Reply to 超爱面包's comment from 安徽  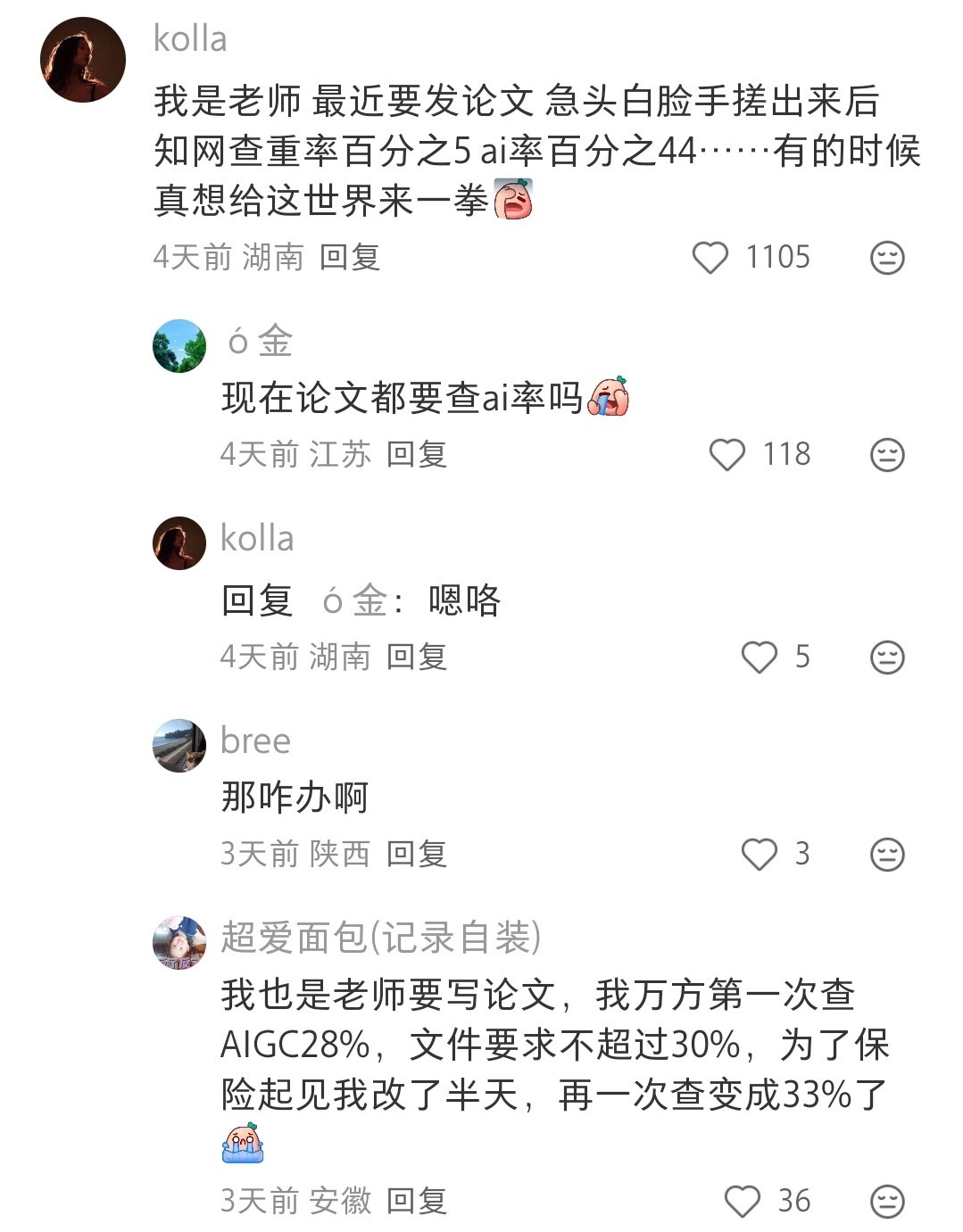pos(417,1201)
